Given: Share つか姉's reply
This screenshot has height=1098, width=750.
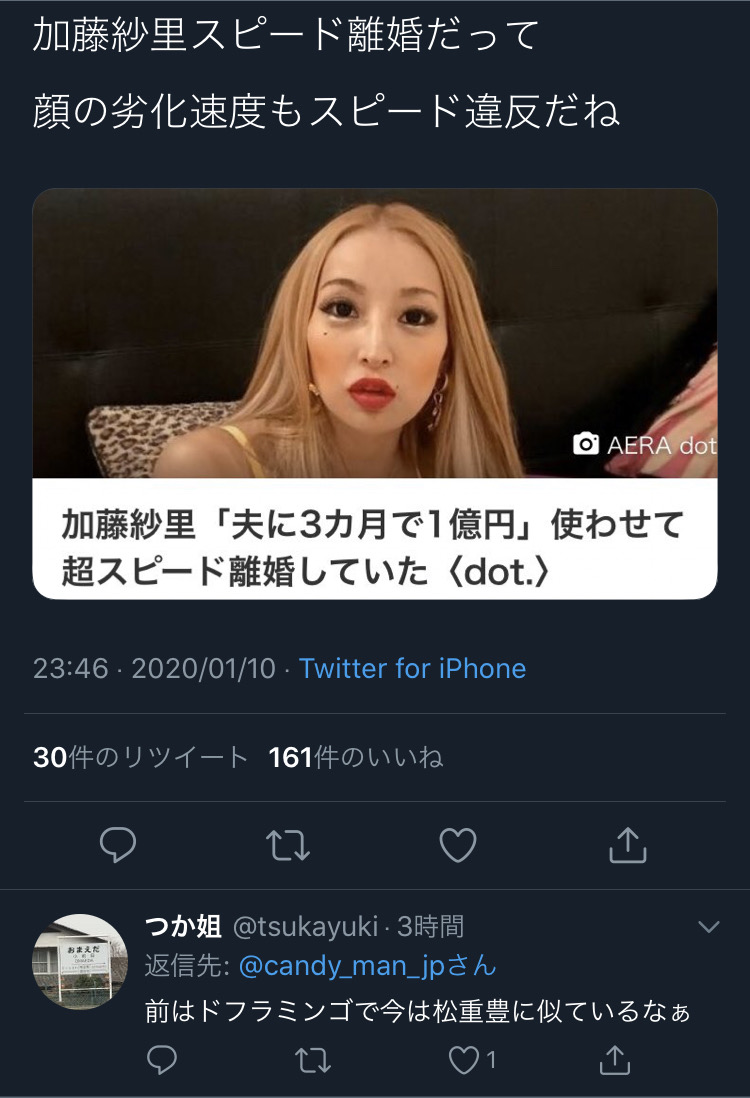Looking at the screenshot, I should [x=617, y=1059].
